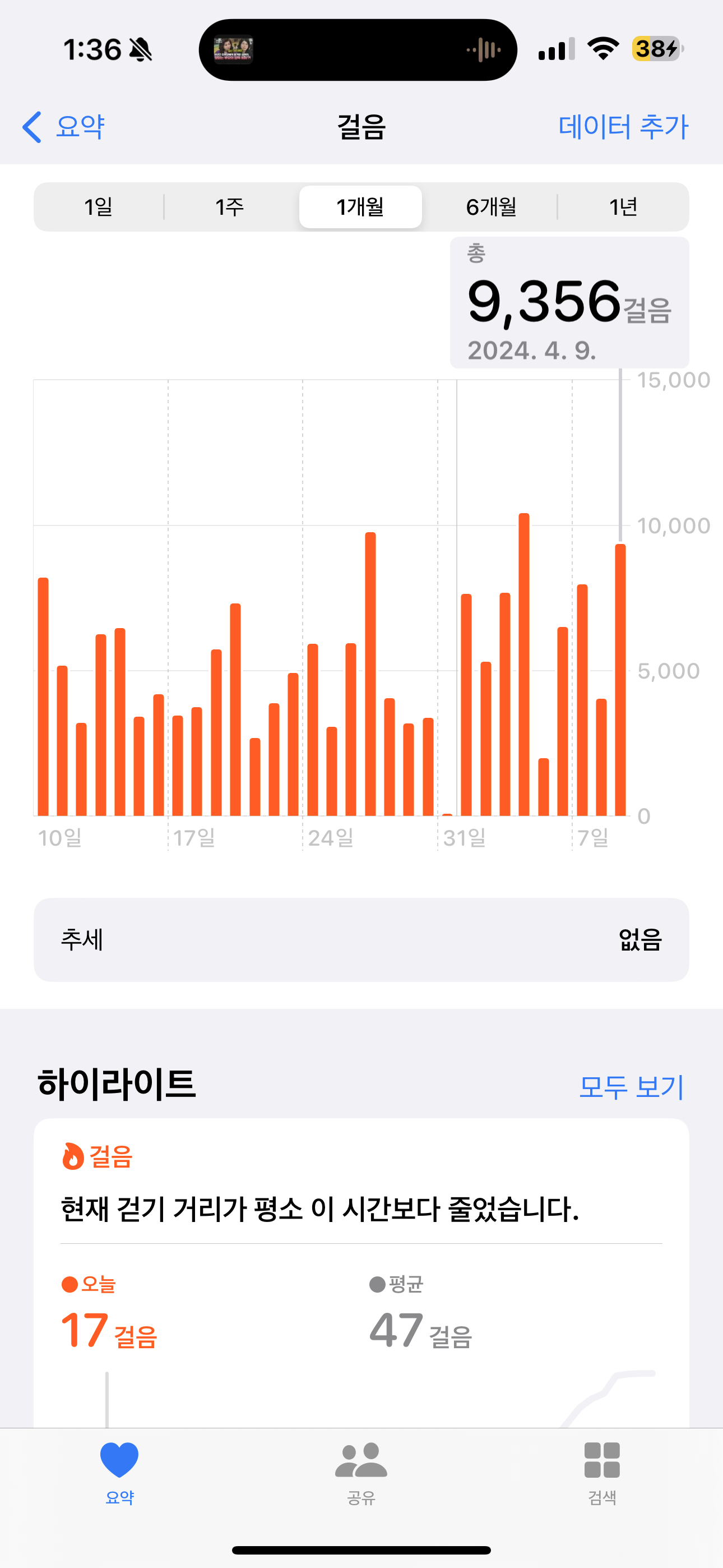Show the 6개월 chart
Viewport: 723px width, 1568px height.
tap(491, 207)
